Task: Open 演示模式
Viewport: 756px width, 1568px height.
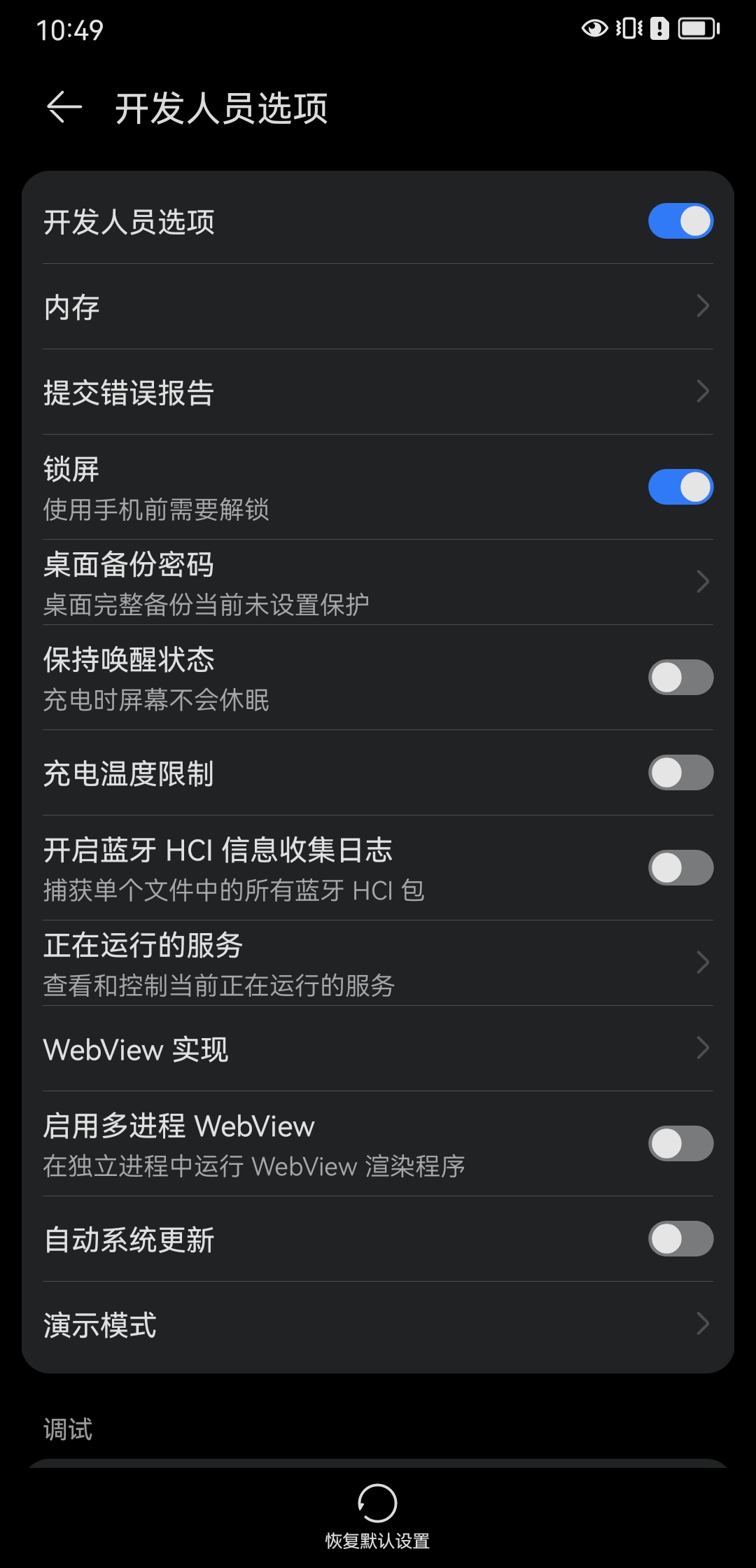Action: point(378,1324)
